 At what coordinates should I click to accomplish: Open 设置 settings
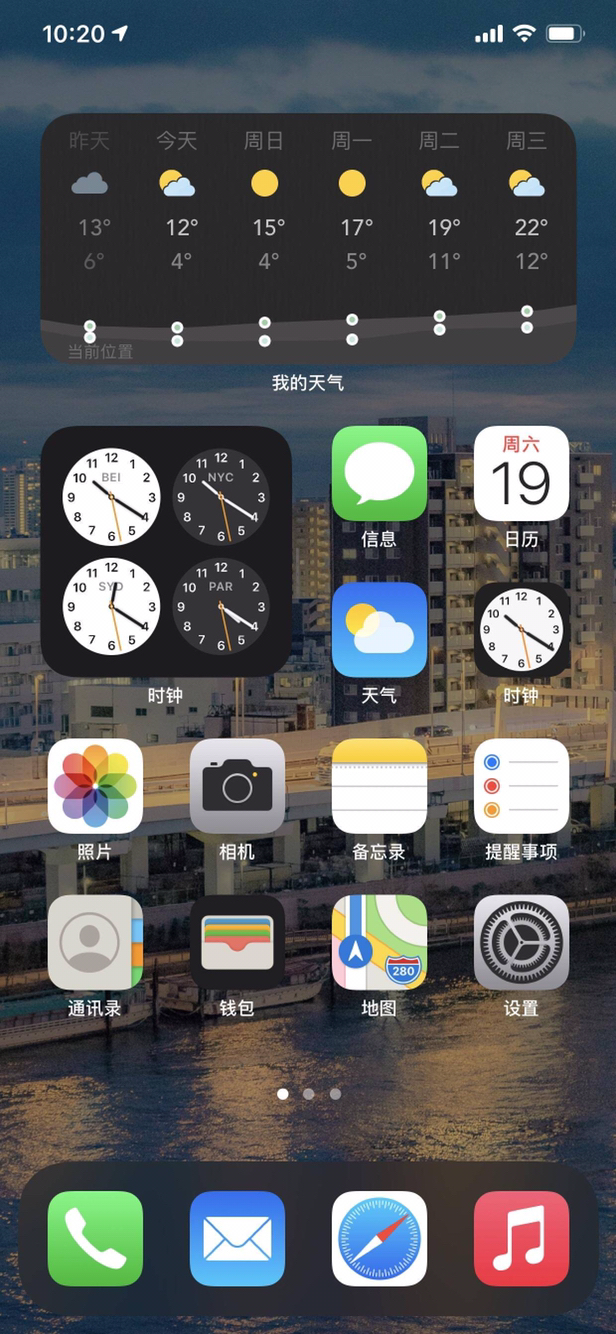(521, 942)
